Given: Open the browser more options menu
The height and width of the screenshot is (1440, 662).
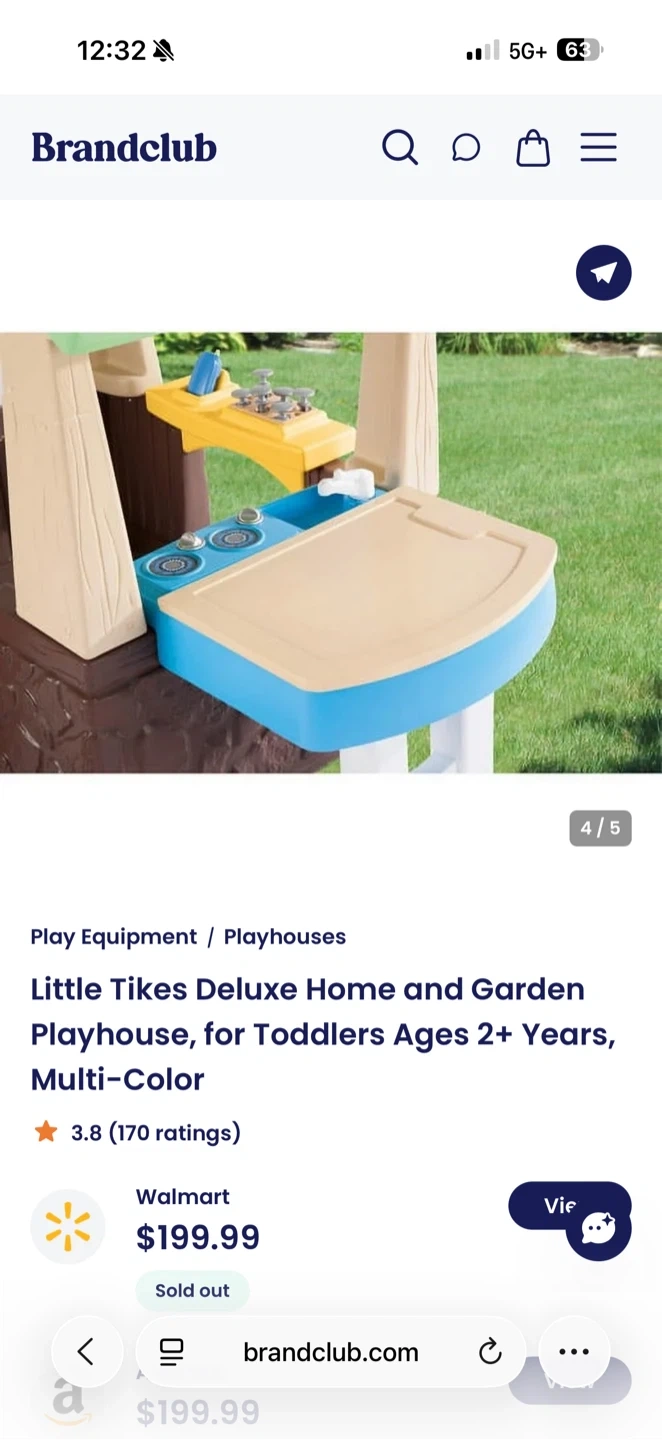Looking at the screenshot, I should click(574, 1352).
